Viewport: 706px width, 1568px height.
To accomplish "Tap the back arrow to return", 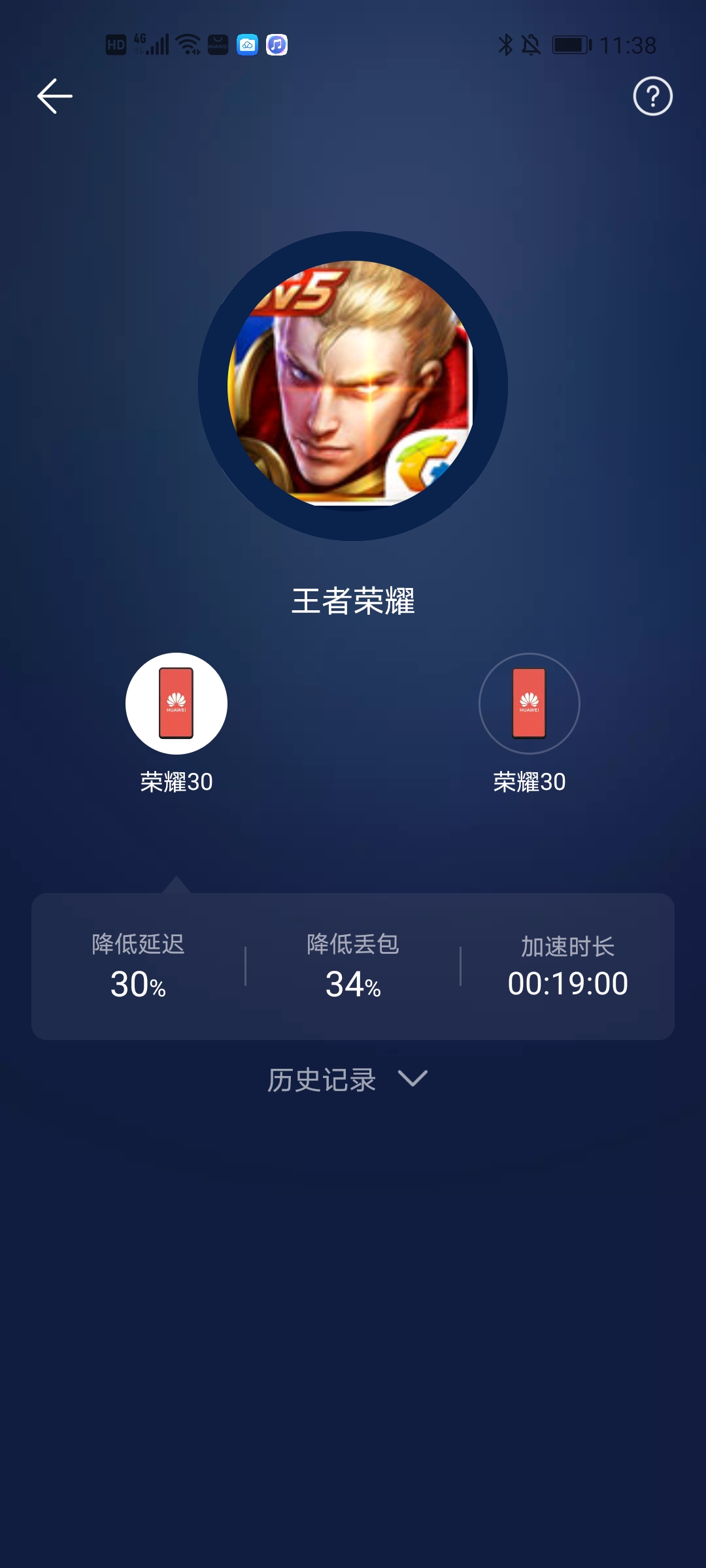I will [55, 95].
